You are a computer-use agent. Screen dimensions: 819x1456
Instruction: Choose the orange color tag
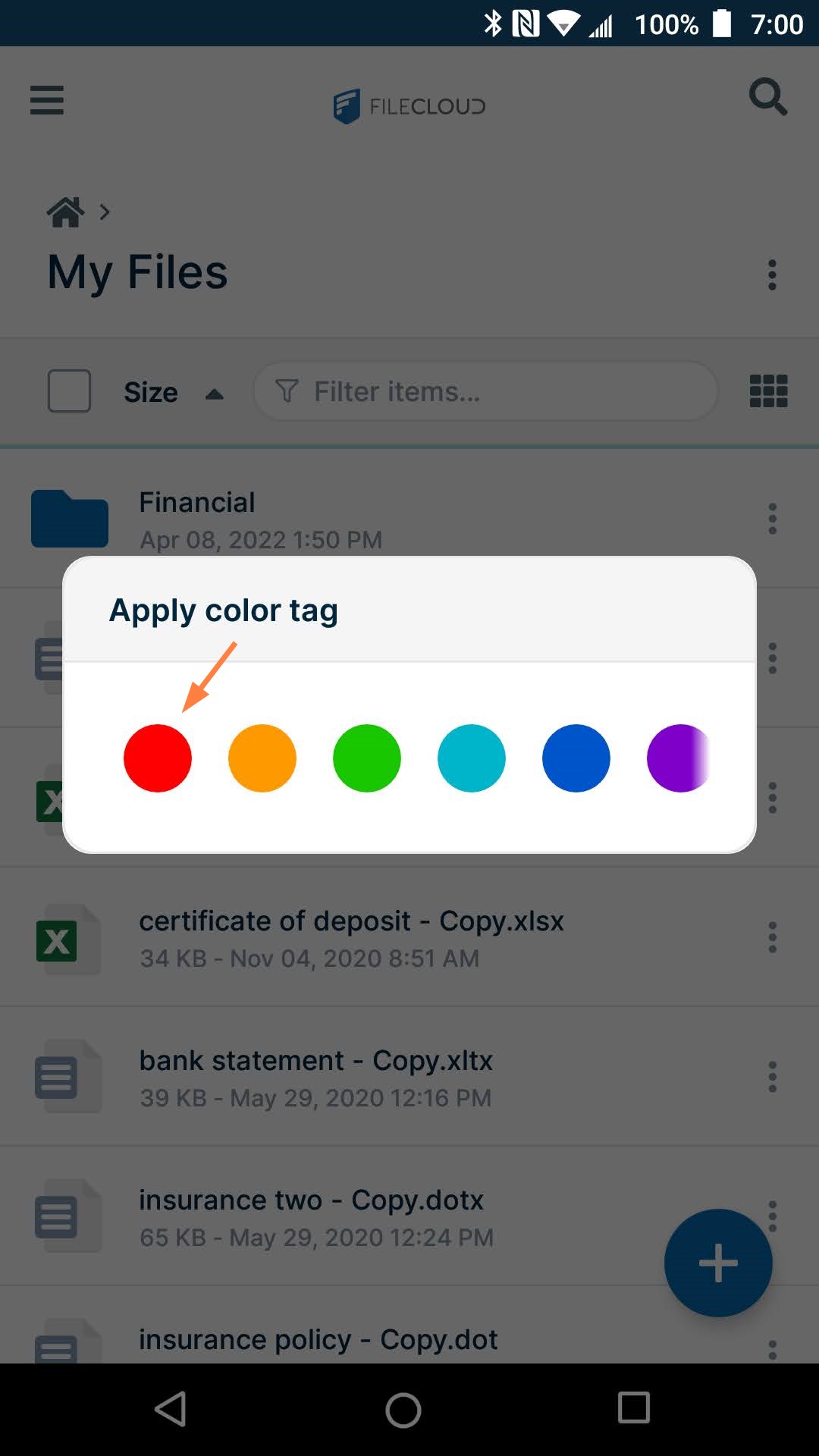point(262,758)
